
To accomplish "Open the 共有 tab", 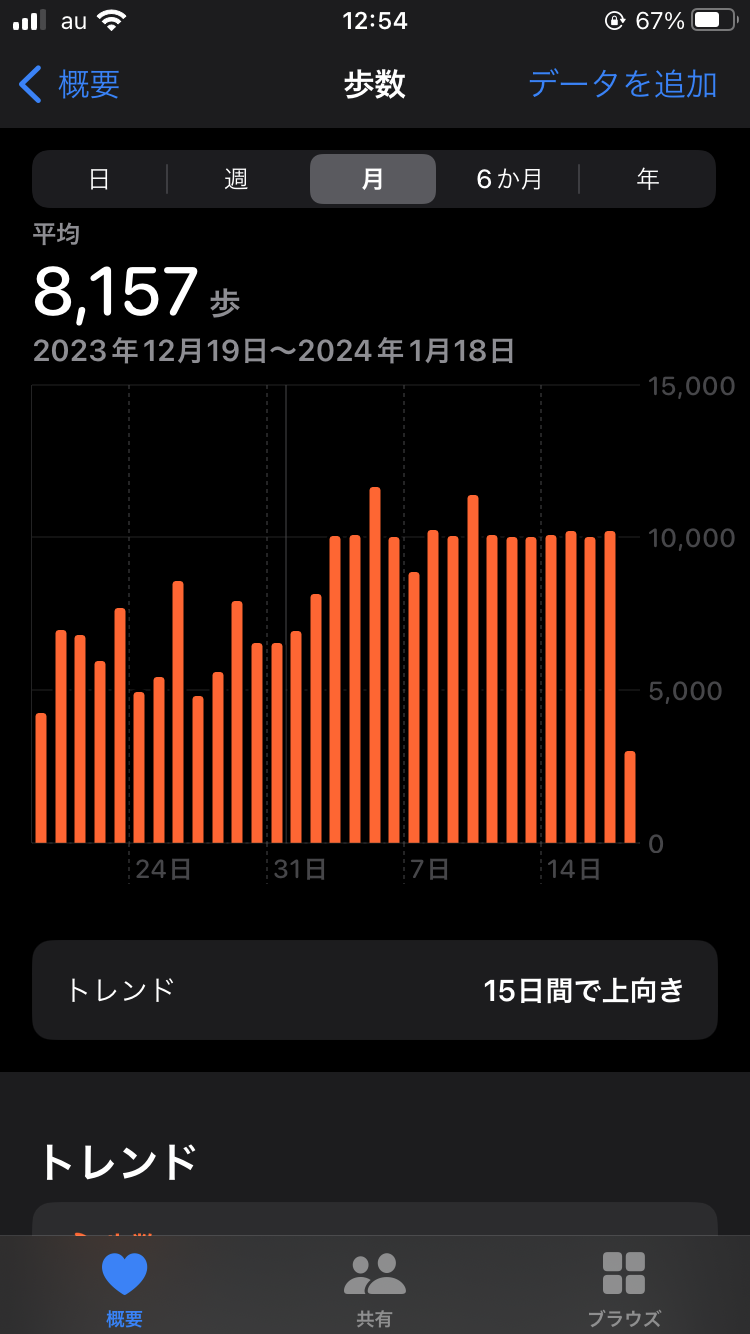I will (x=375, y=1287).
